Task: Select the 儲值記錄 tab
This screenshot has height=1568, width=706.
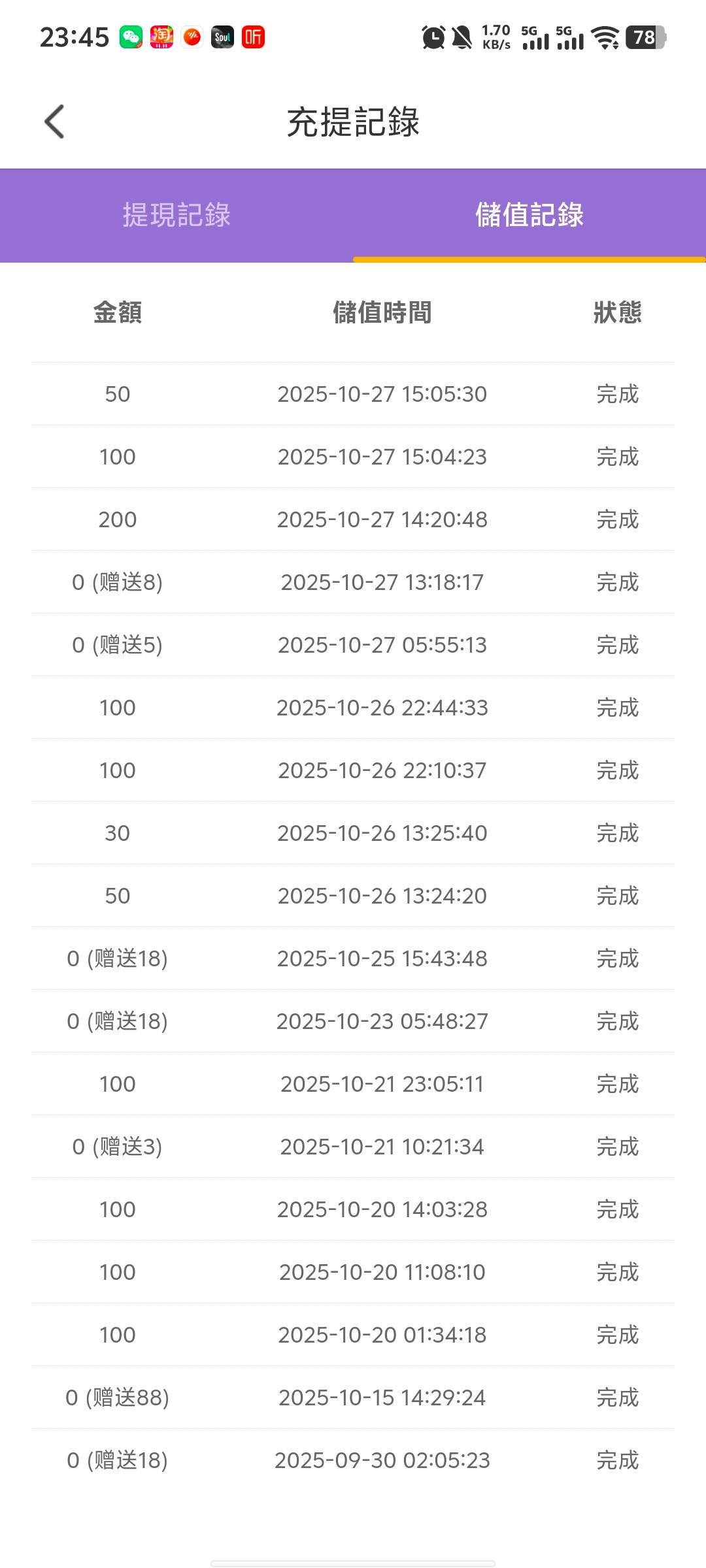Action: coord(529,215)
